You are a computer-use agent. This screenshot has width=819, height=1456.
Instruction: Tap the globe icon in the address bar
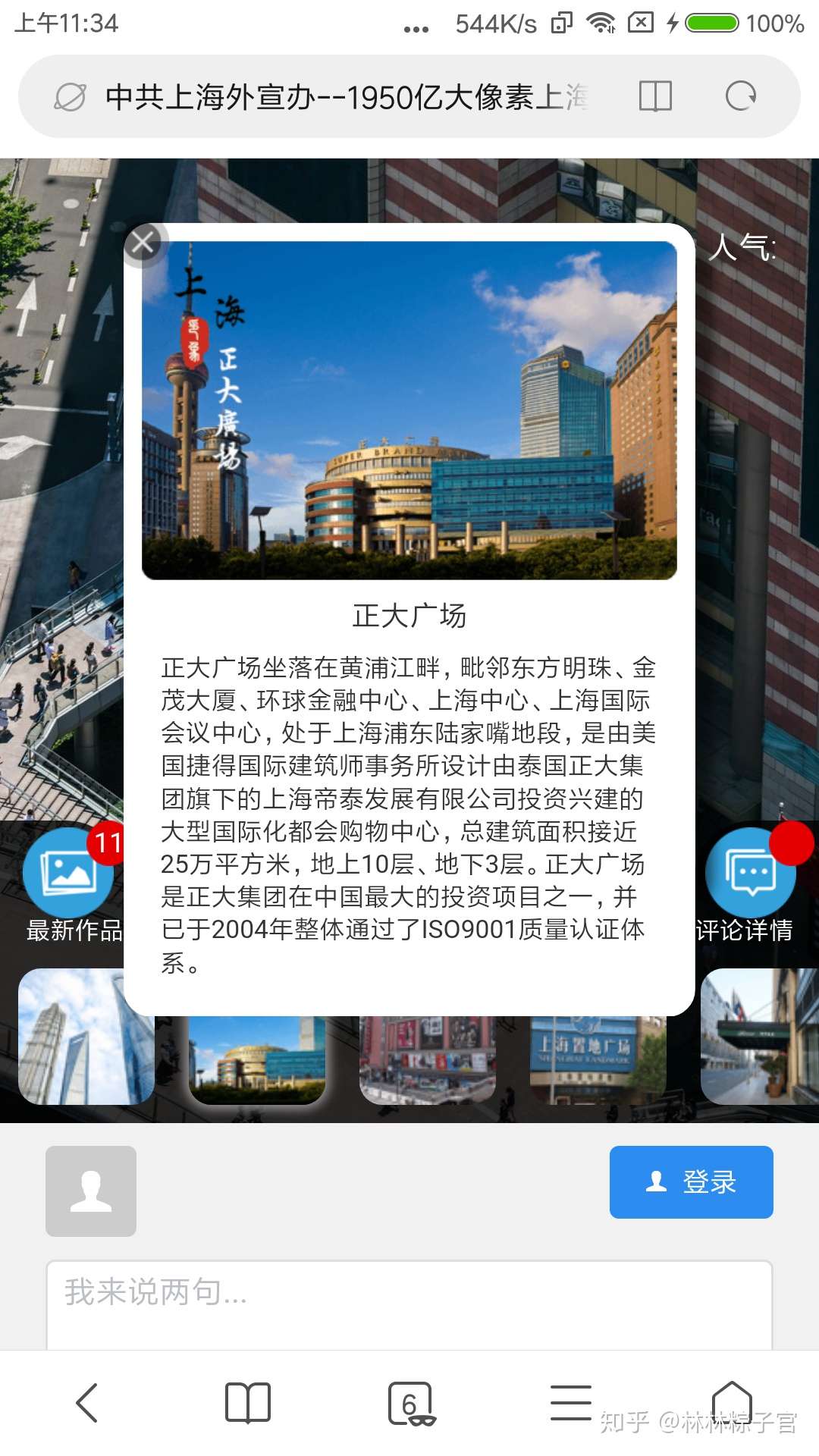click(72, 96)
